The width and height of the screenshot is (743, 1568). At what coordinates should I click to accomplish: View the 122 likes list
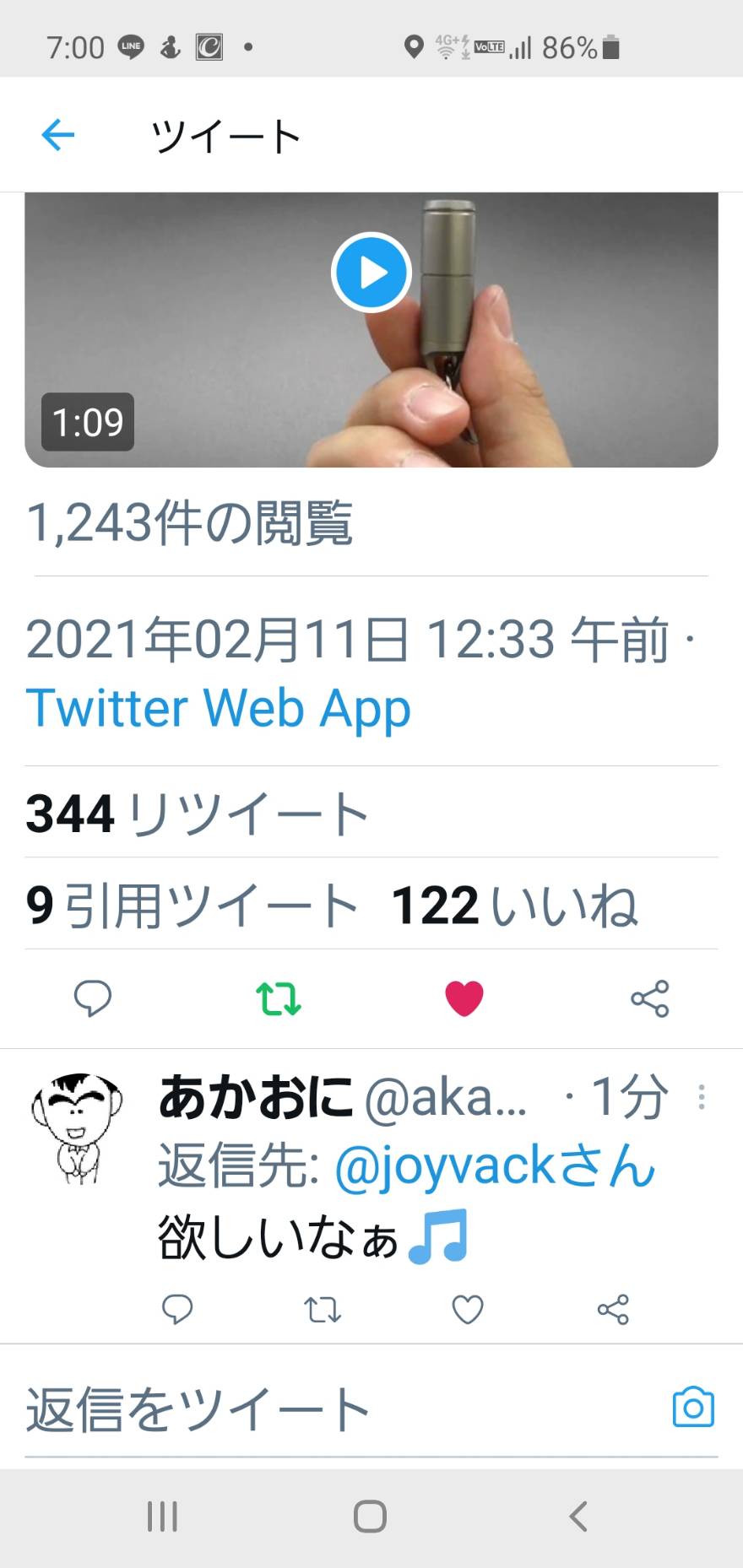(x=514, y=906)
